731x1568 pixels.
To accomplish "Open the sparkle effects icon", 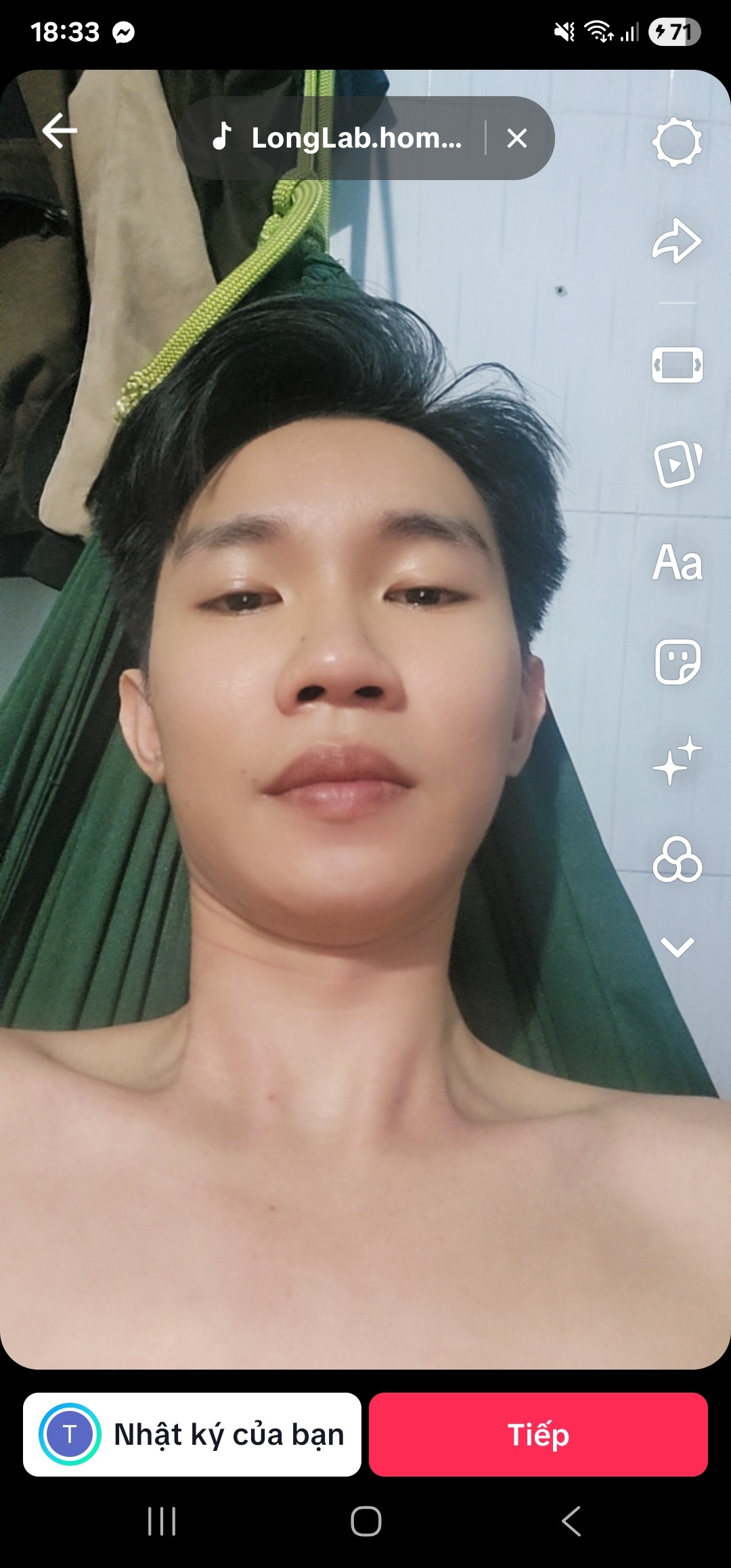I will [677, 761].
